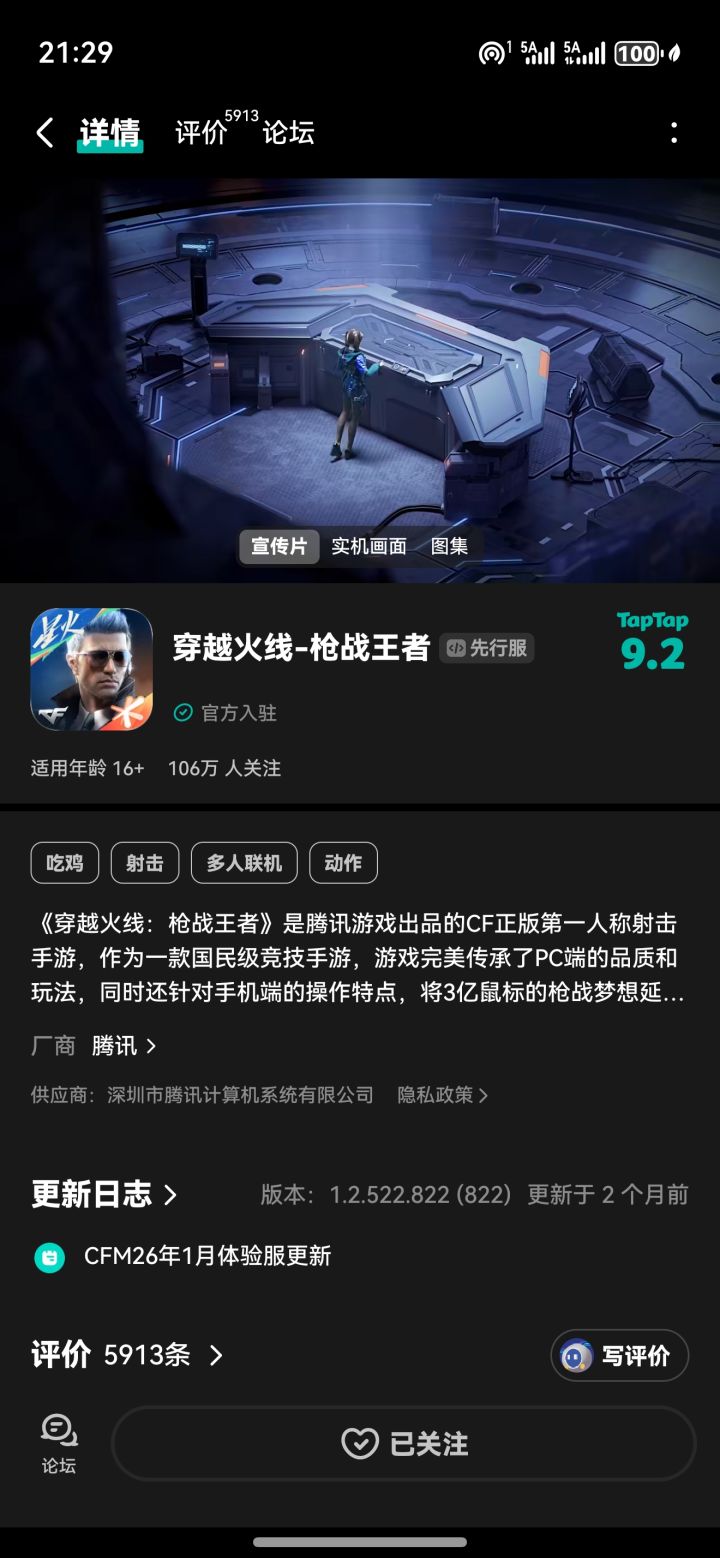
Task: Switch to the 论坛 top tab
Action: coord(288,133)
